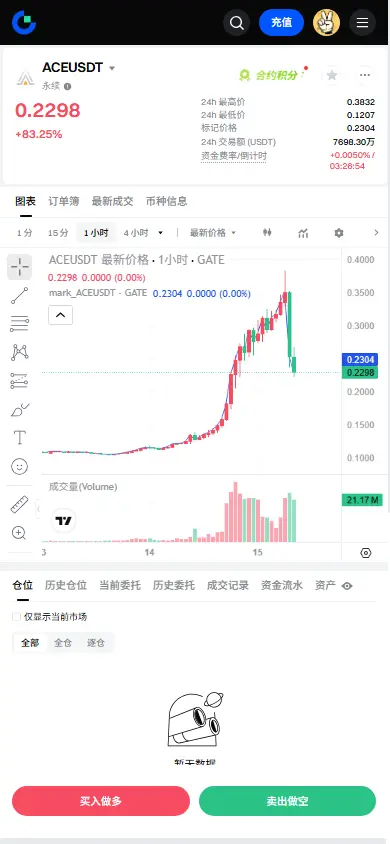The image size is (390, 844).
Task: Tap 卖出做空 to go short
Action: click(x=287, y=801)
